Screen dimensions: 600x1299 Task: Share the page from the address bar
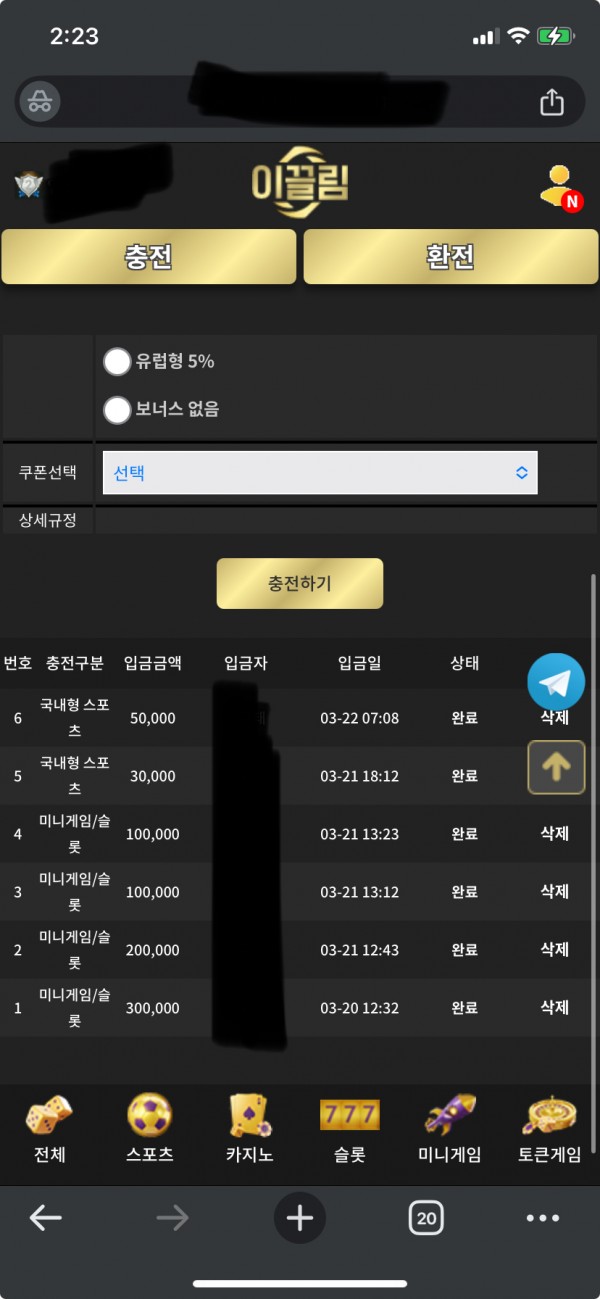552,102
